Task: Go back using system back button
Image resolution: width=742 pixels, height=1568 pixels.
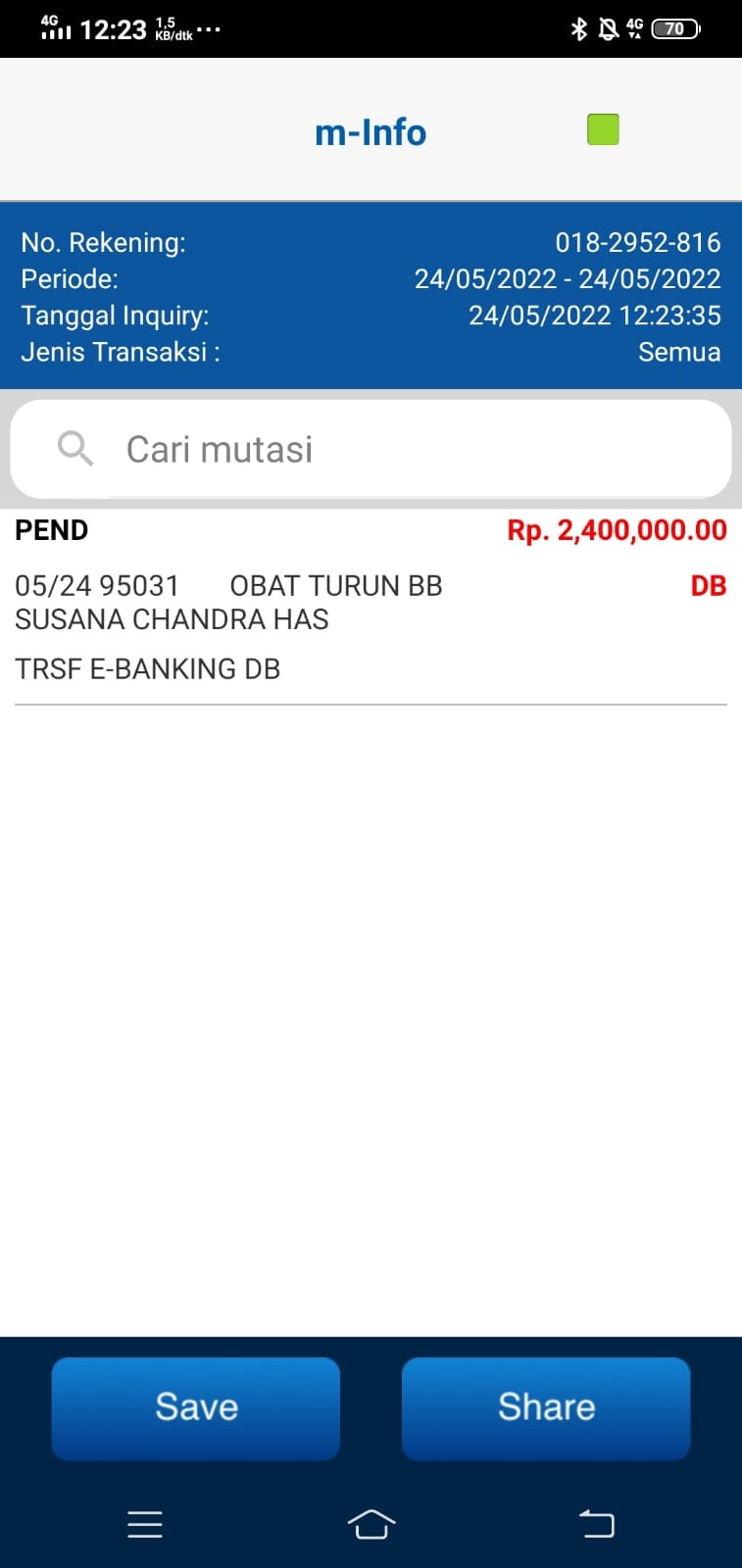Action: point(596,1524)
